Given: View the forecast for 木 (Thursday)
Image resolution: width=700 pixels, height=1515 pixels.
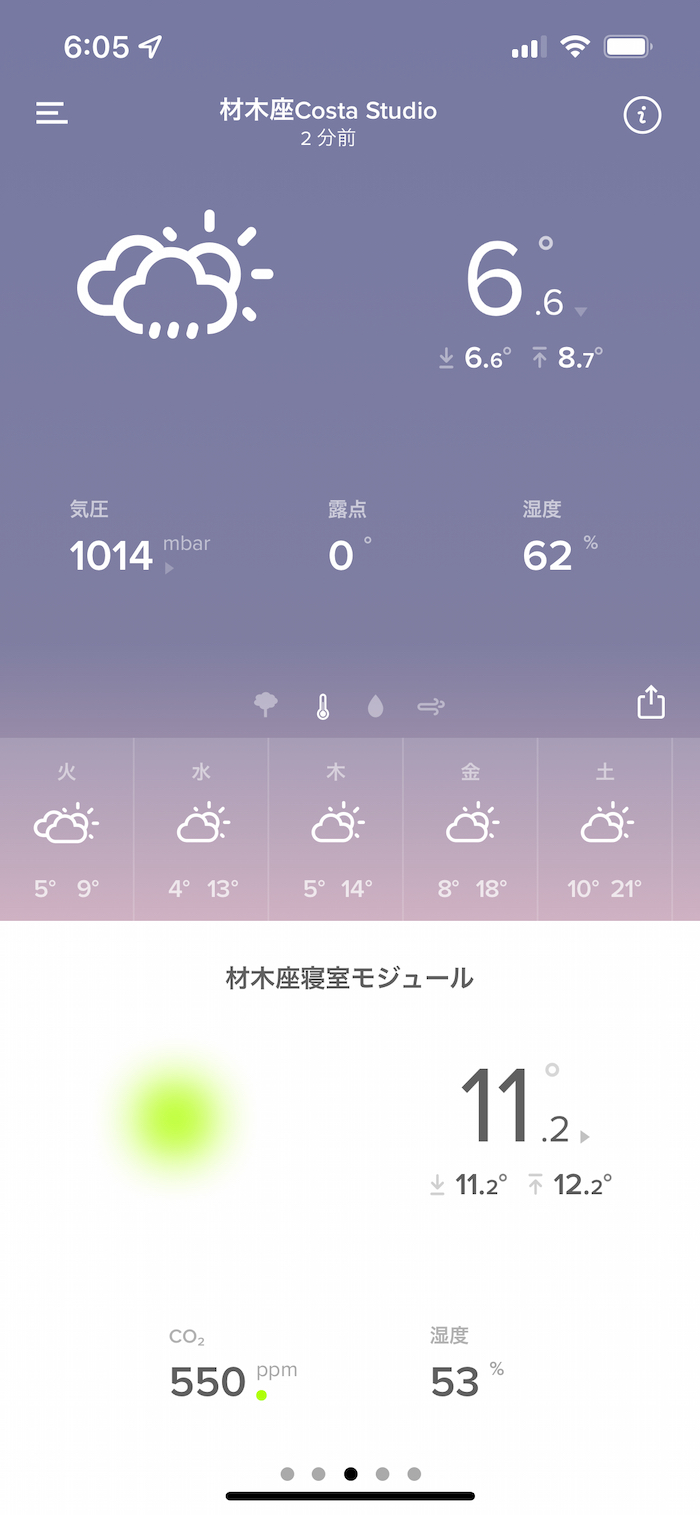Looking at the screenshot, I should tap(336, 829).
